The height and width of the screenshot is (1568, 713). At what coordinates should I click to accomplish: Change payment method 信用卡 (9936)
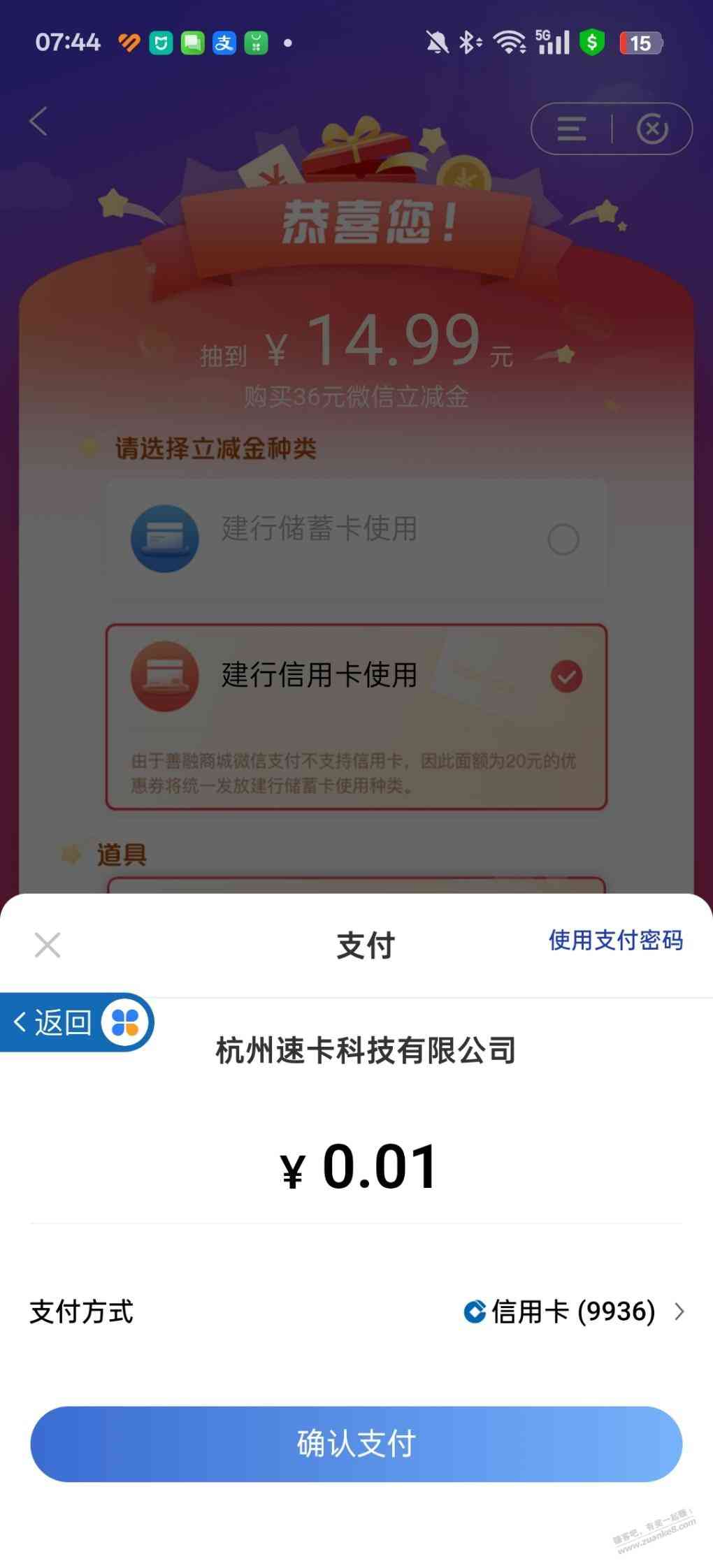click(573, 1312)
